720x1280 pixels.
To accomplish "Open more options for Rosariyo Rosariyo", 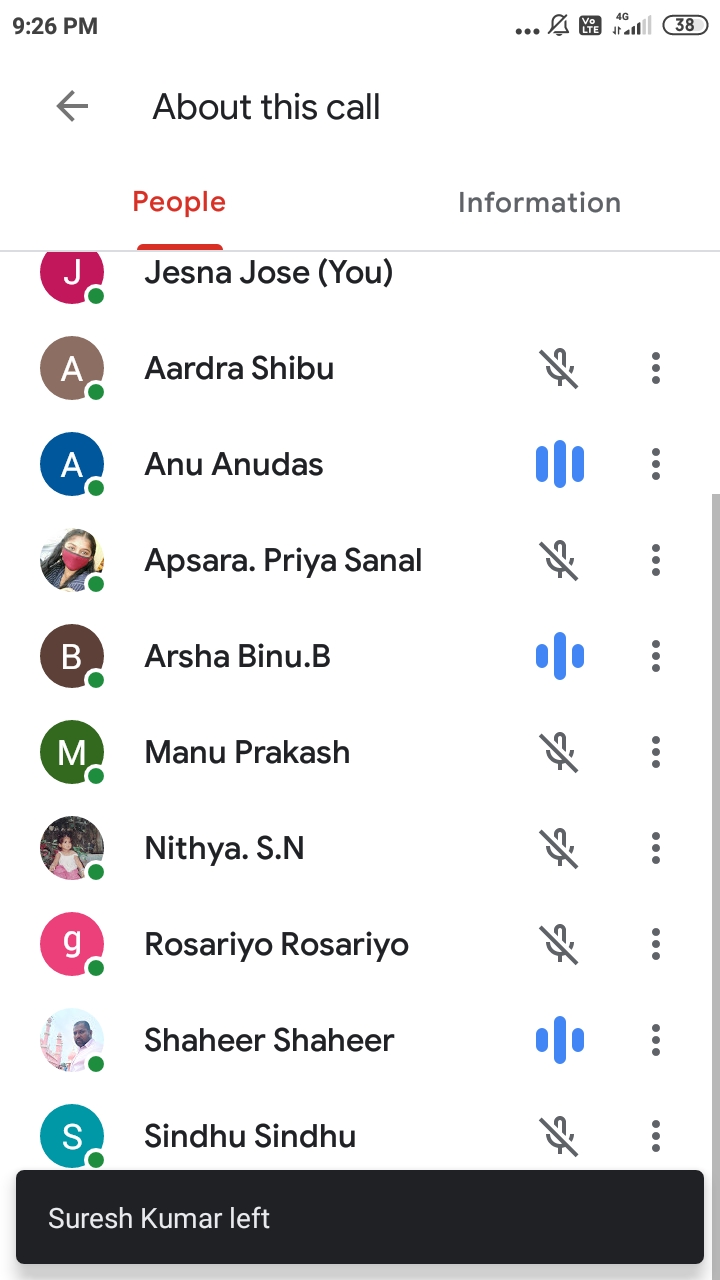I will 656,944.
